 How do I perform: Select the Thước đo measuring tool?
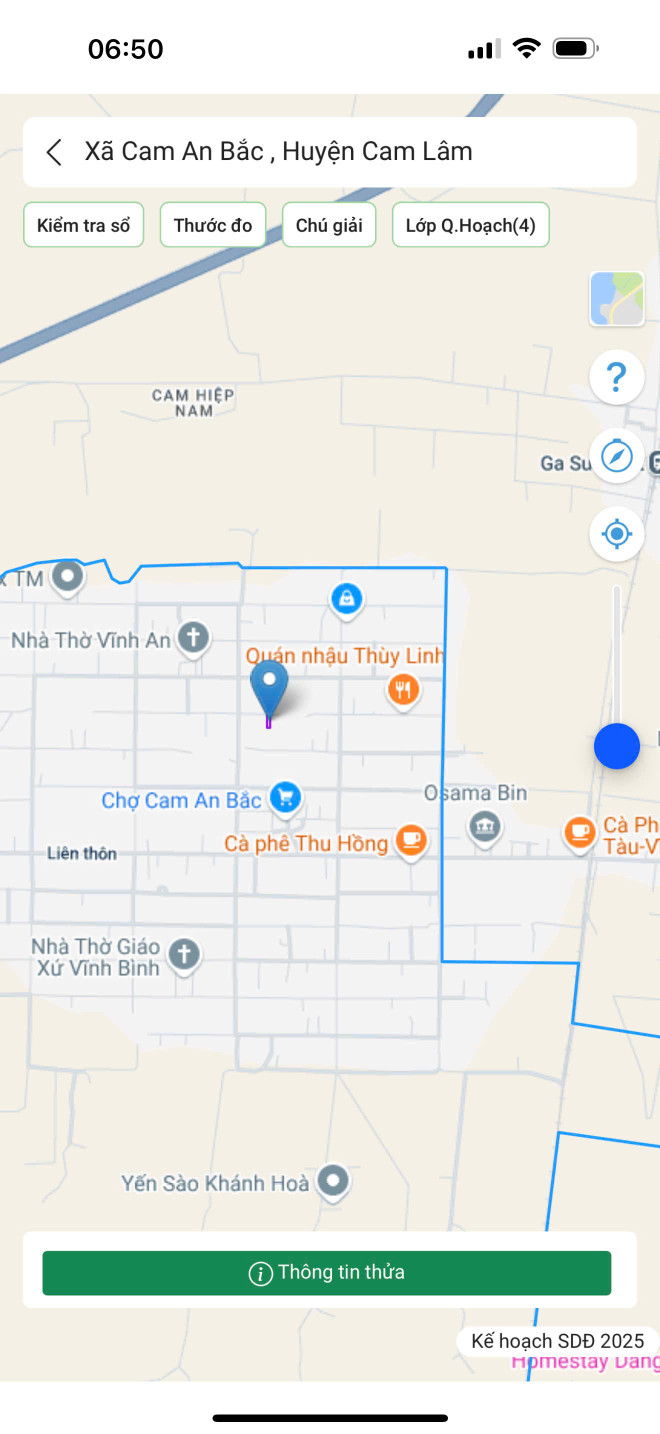(213, 225)
